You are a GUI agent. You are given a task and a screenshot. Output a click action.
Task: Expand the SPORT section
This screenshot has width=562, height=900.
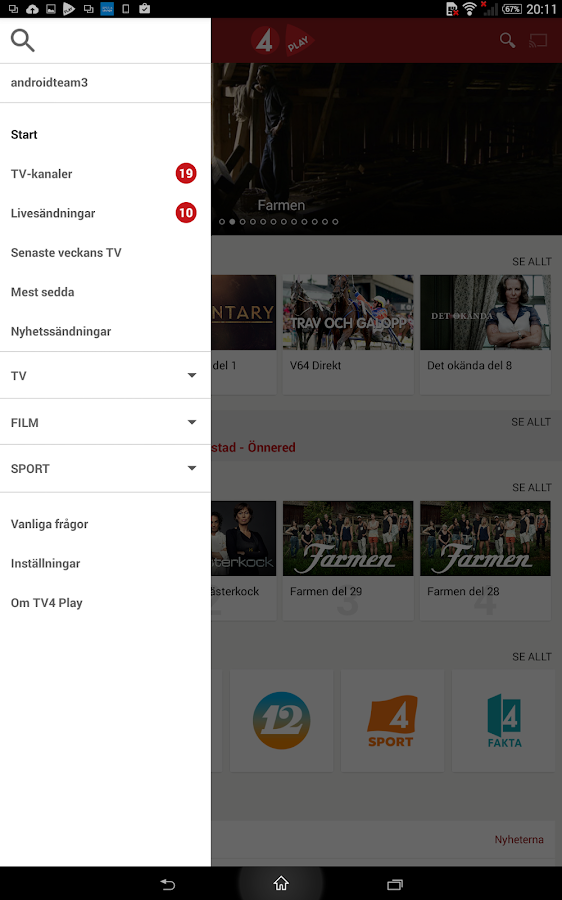pos(106,468)
